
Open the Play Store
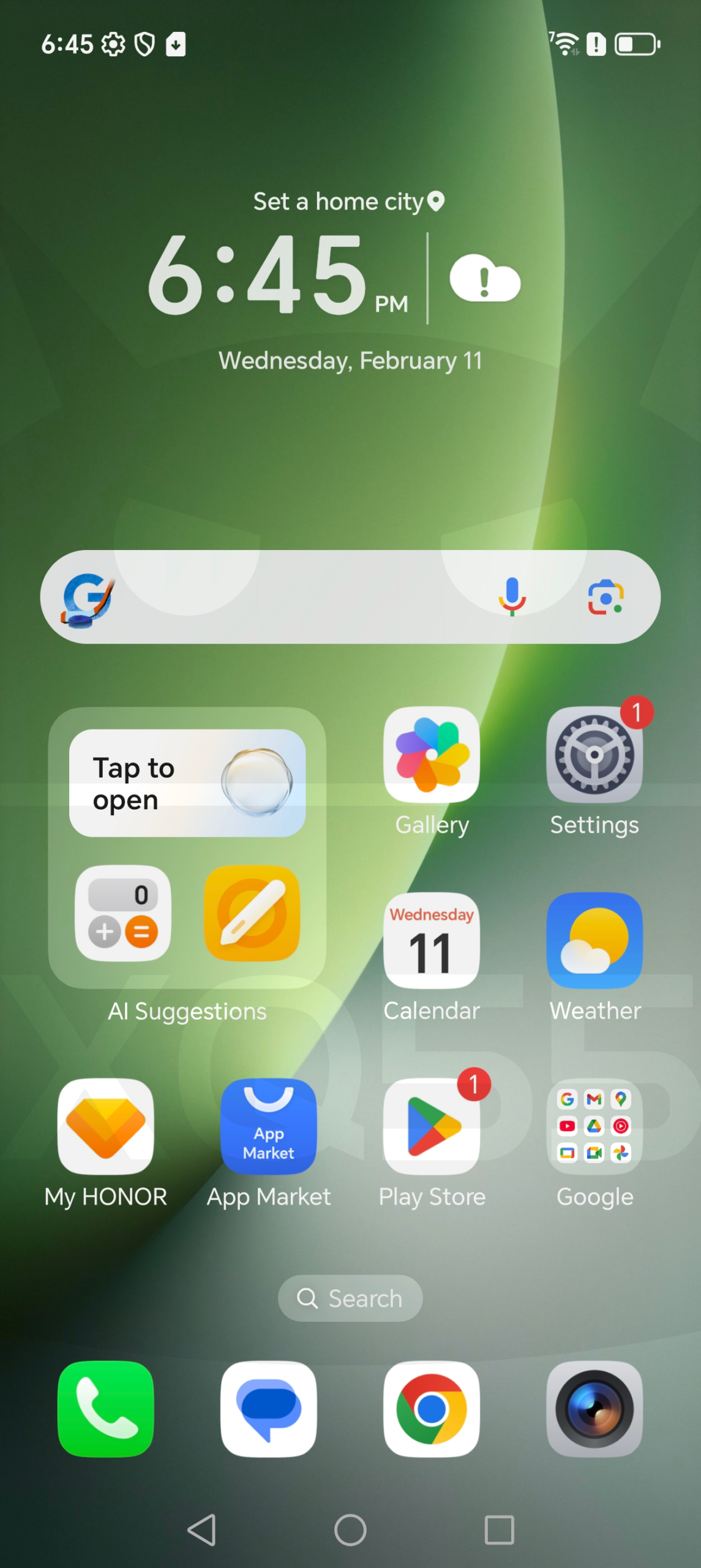432,1126
